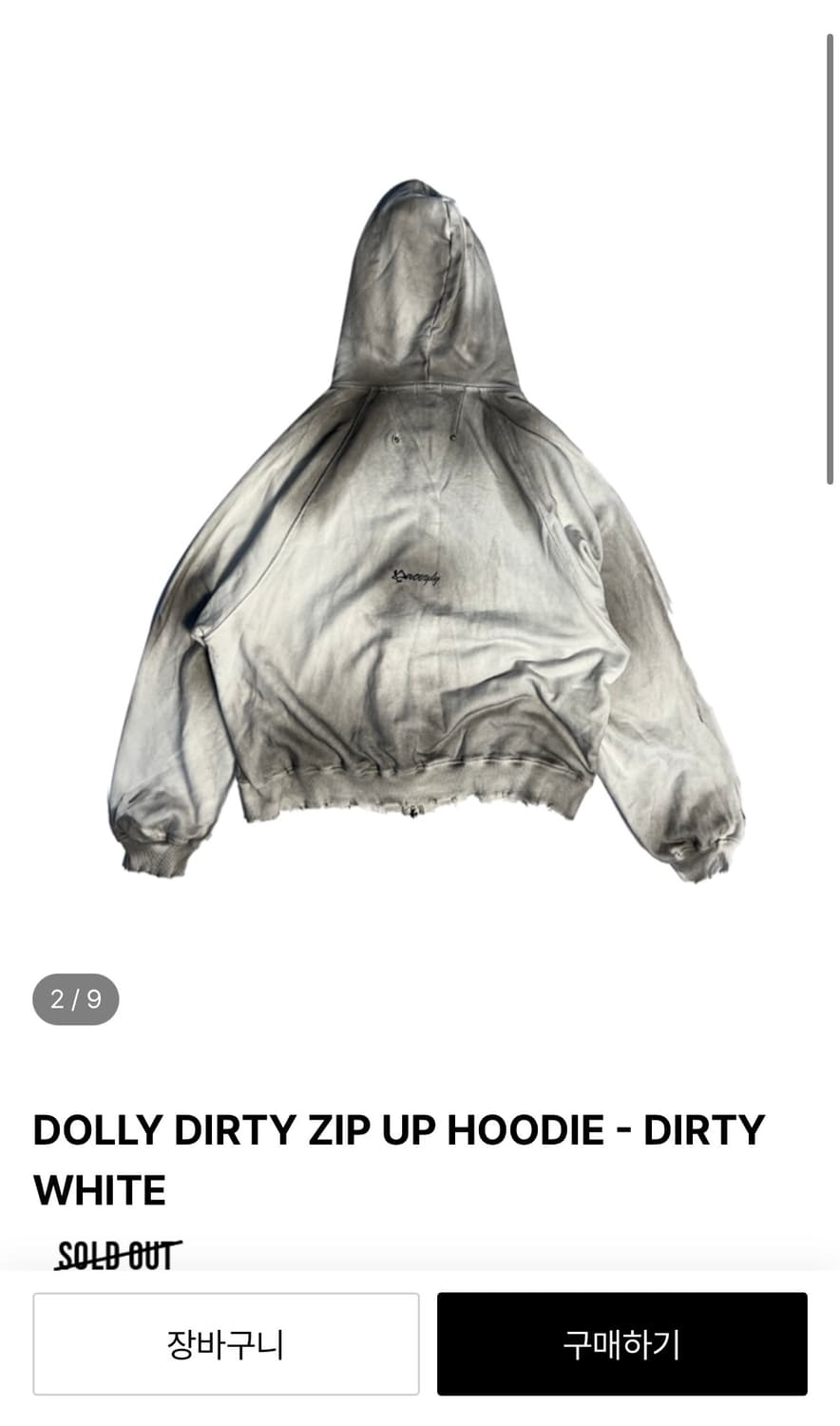Tap the Sincerely logo on the hoodie back

[x=413, y=575]
